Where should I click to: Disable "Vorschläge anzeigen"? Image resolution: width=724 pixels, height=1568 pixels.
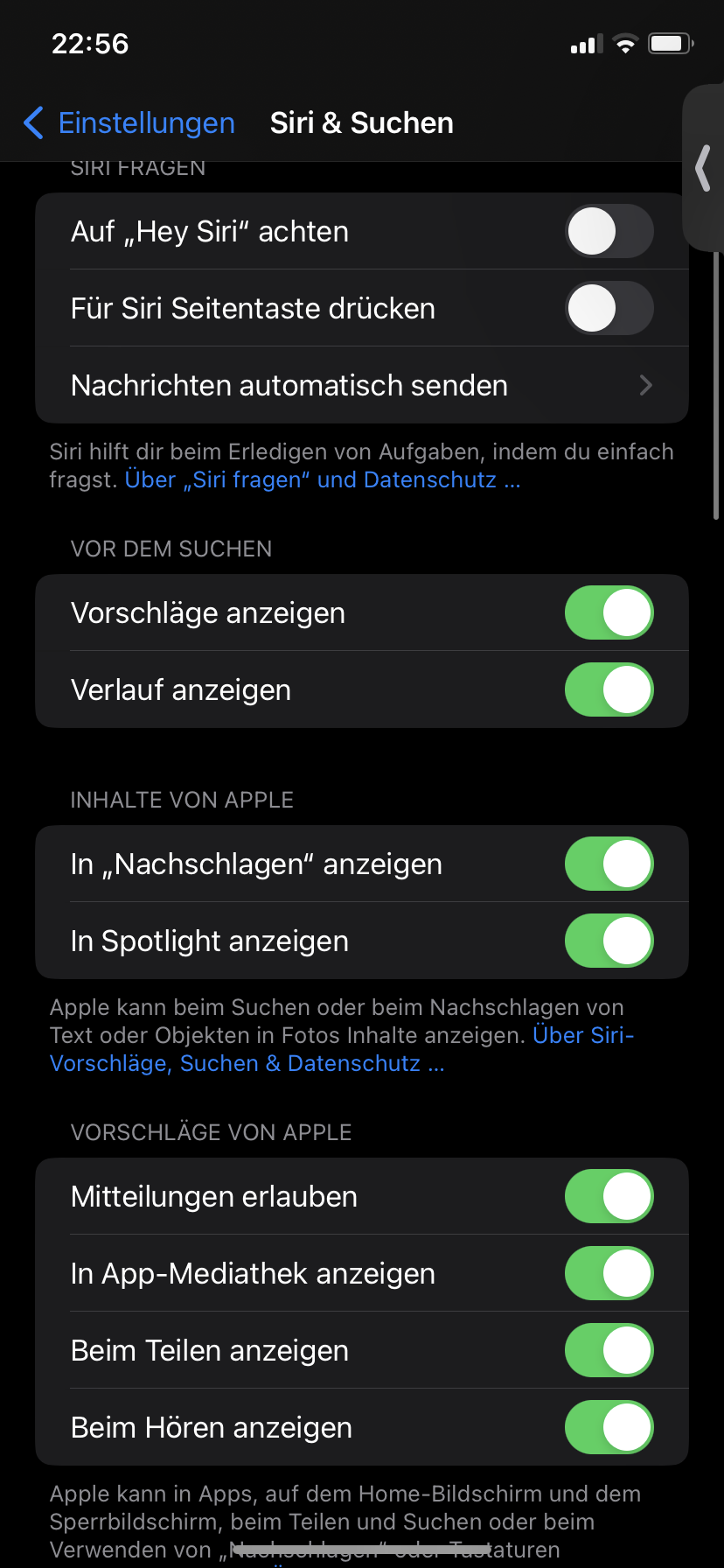[x=609, y=613]
